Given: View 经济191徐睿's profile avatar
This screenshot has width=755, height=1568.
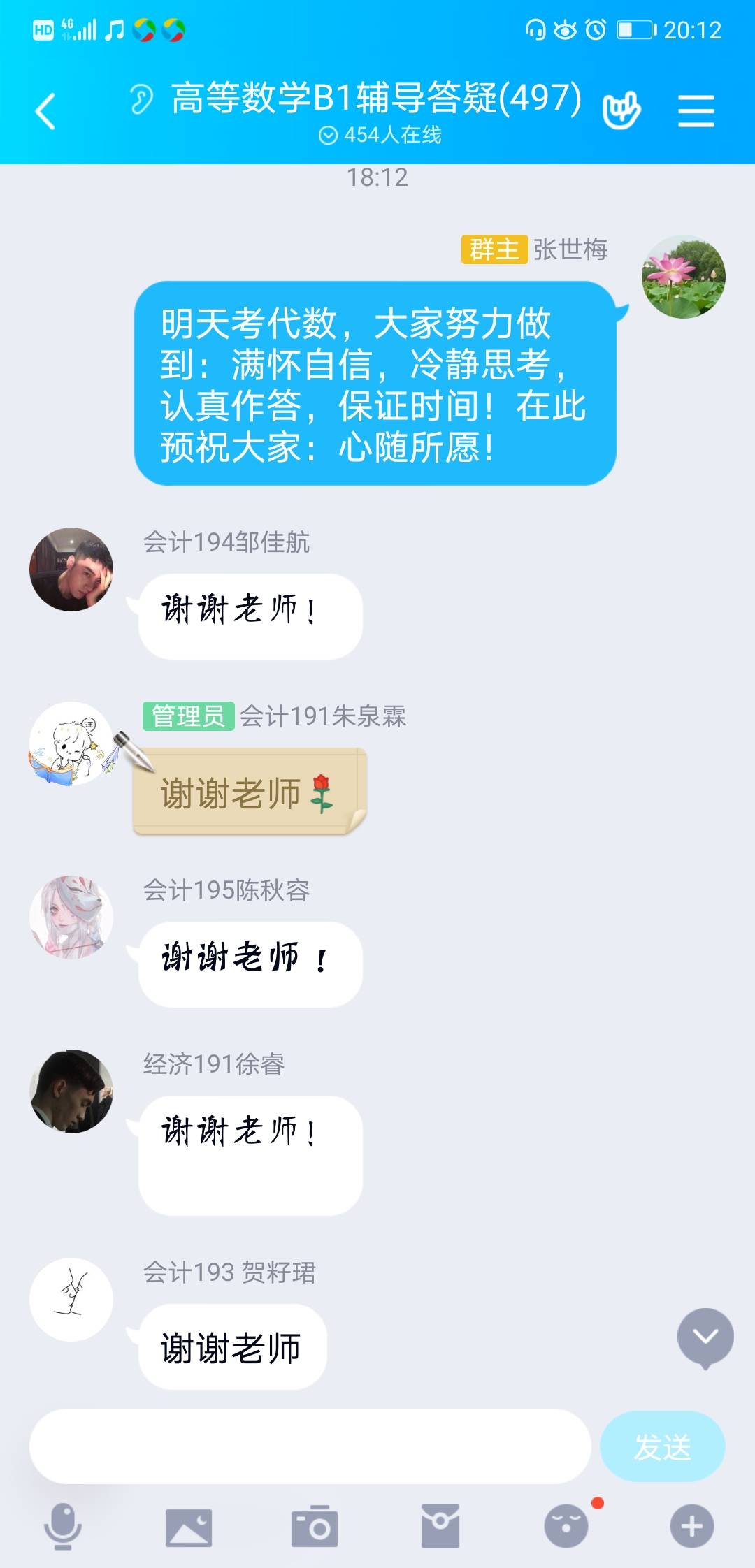Looking at the screenshot, I should point(71,1091).
